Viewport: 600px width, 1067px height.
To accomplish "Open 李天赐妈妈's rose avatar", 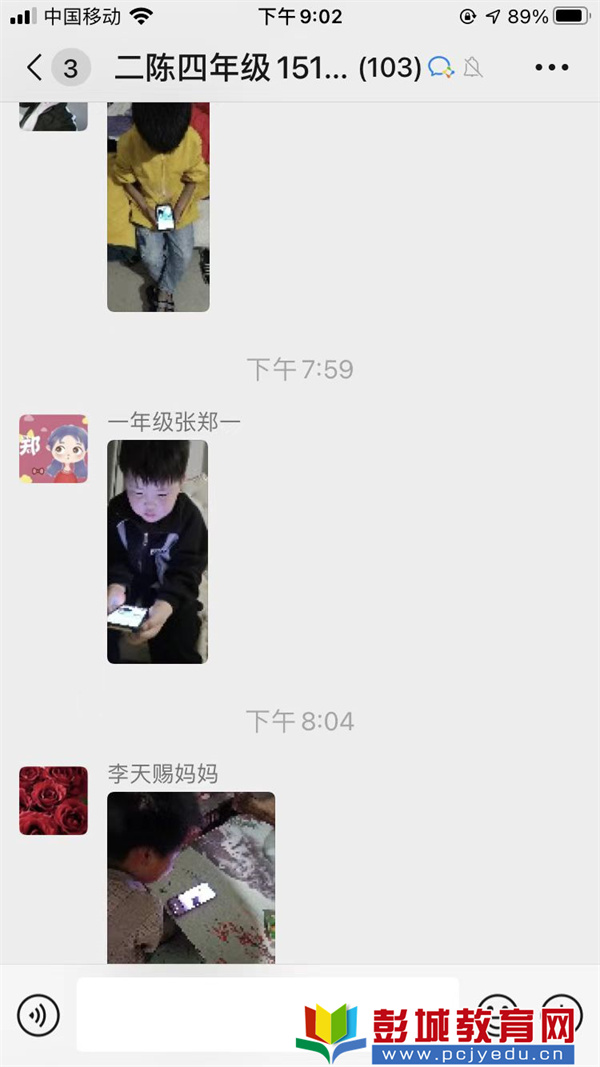I will click(x=53, y=801).
